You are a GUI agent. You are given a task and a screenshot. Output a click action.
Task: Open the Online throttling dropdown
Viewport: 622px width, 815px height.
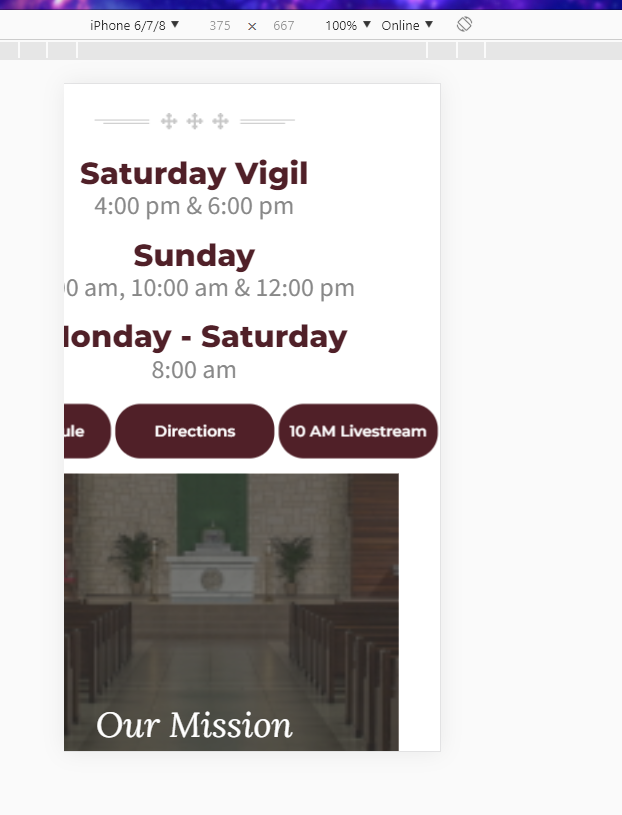coord(407,25)
